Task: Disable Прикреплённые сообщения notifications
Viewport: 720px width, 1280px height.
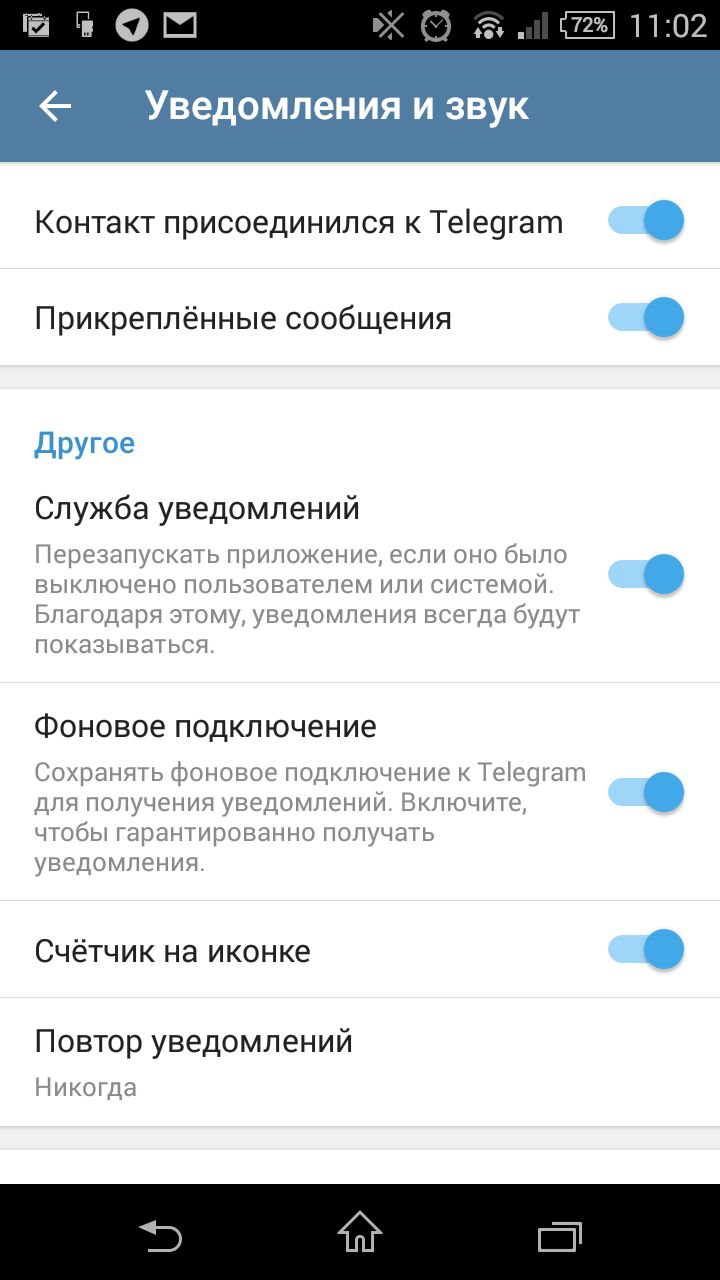Action: point(646,318)
